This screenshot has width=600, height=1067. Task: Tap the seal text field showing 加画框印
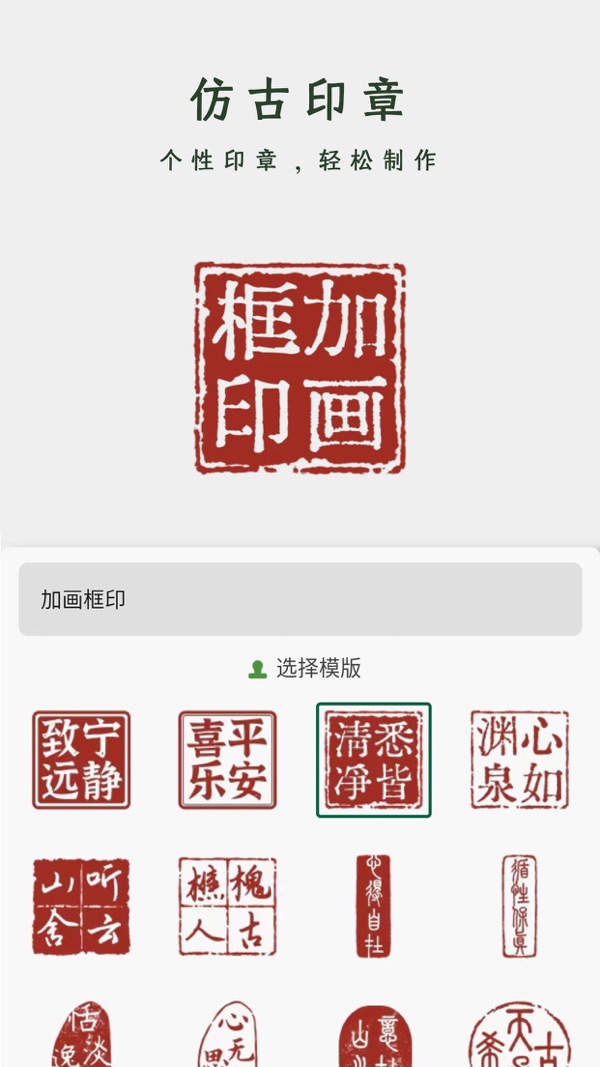[x=300, y=599]
